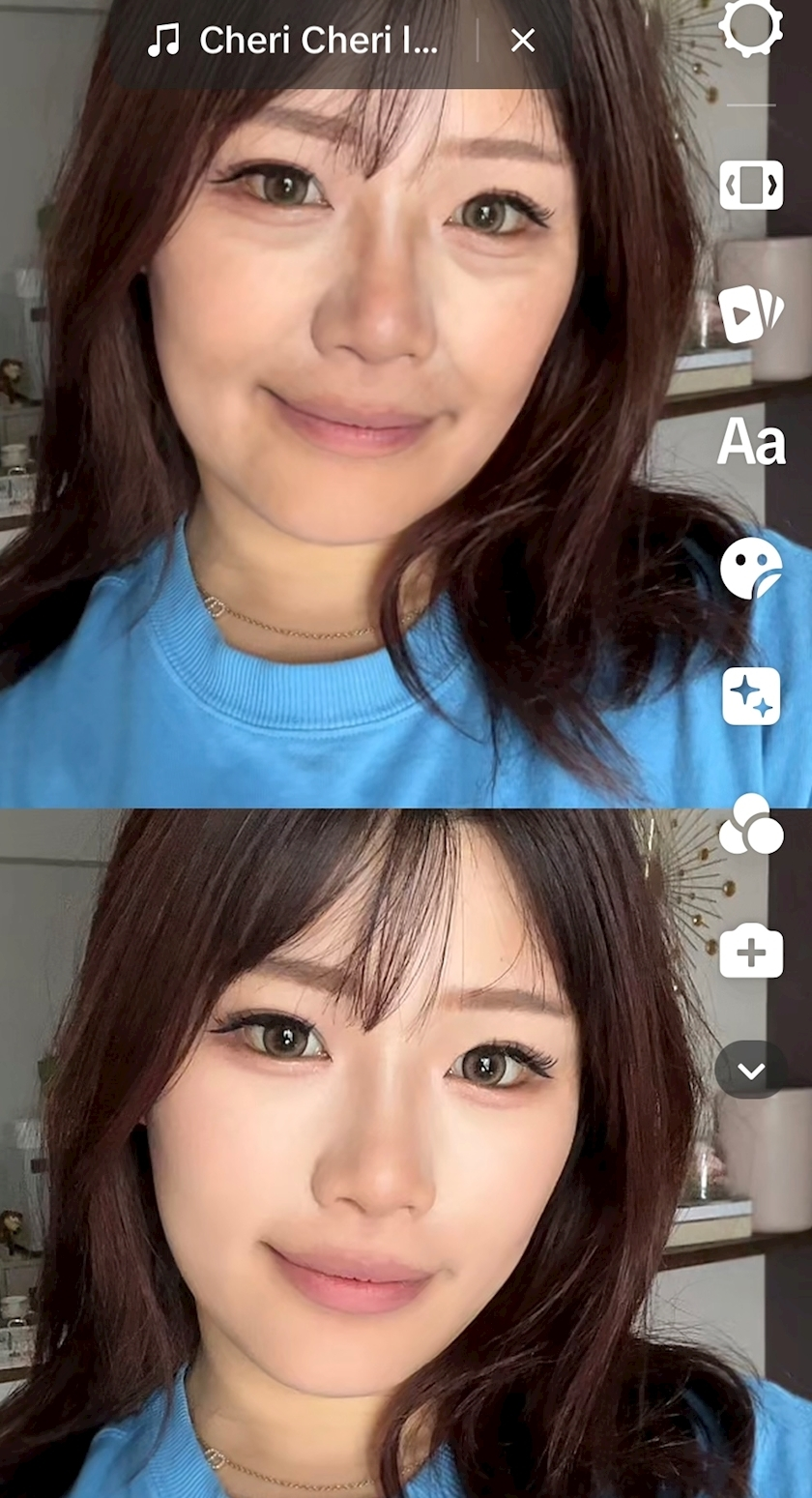
Task: Open the settings gear icon
Action: tap(751, 26)
